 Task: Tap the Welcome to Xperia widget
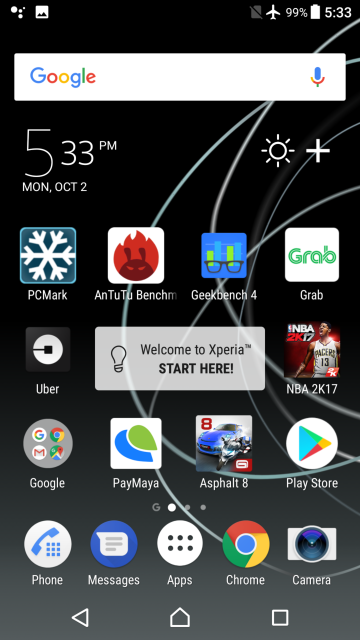click(180, 358)
